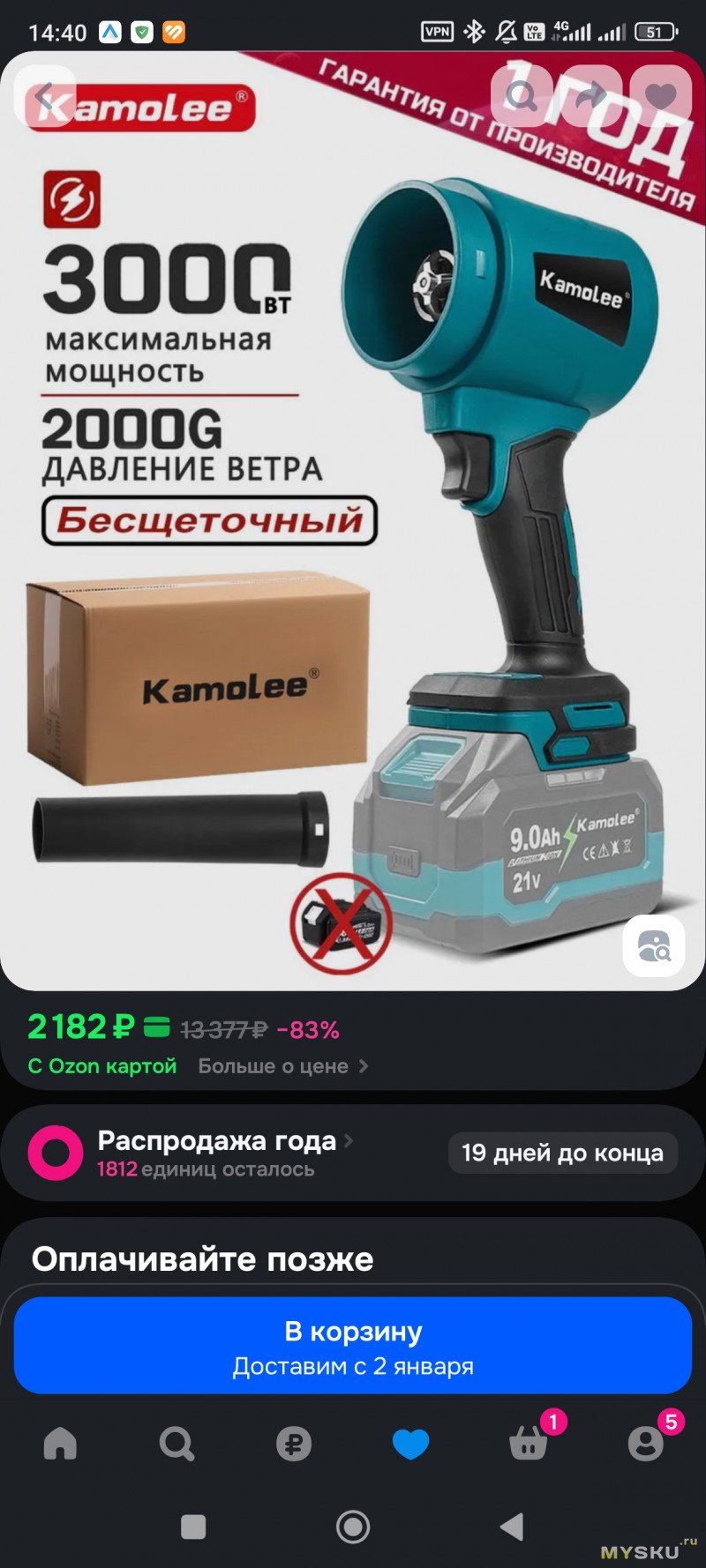Tap the system back button
This screenshot has width=706, height=1568.
pos(512,1527)
